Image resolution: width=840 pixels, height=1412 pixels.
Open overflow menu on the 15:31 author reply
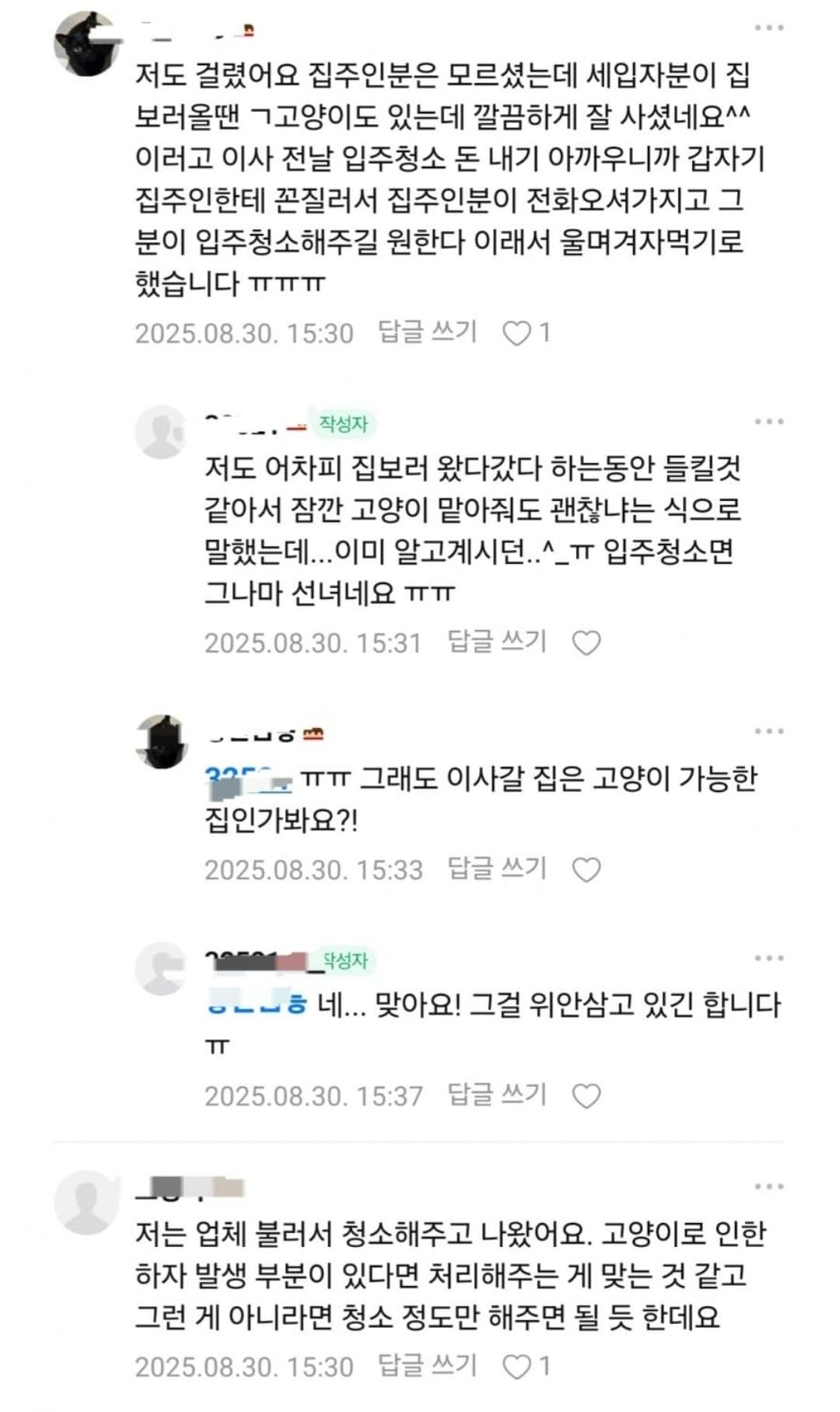coord(768,422)
